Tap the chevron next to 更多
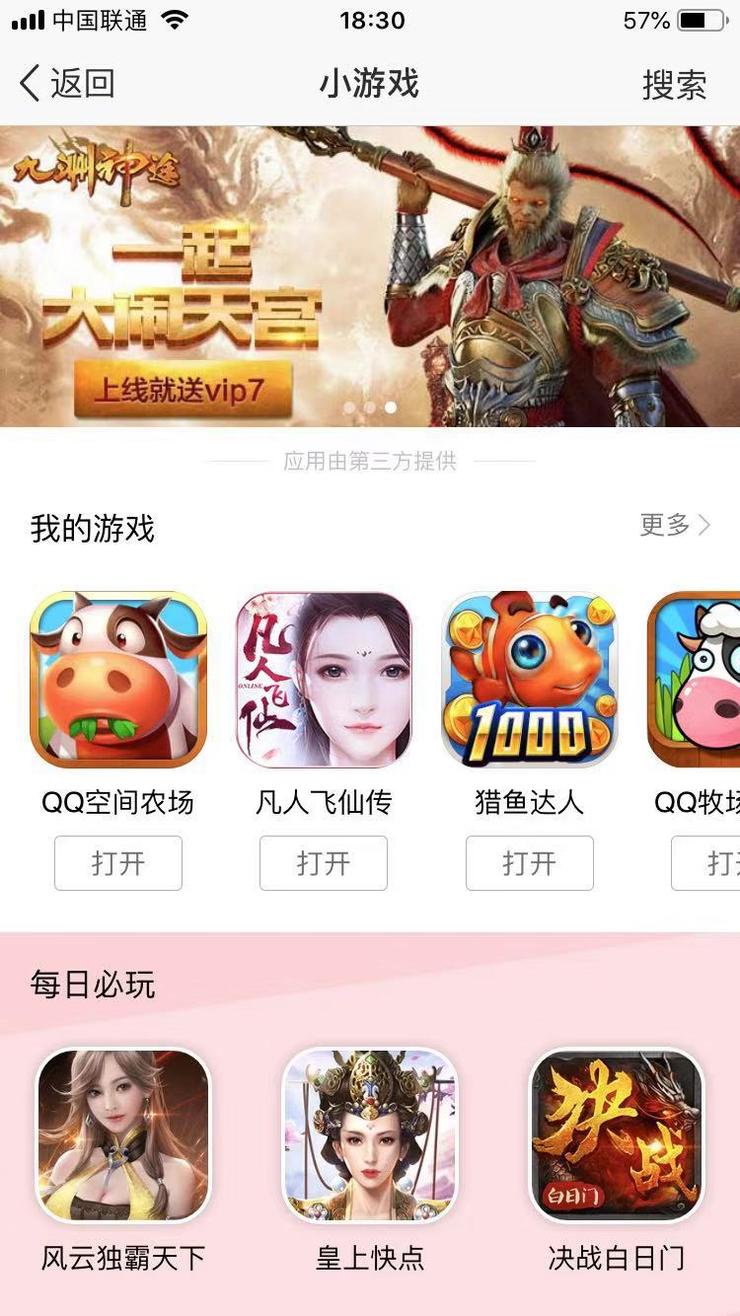This screenshot has height=1316, width=740. point(706,526)
